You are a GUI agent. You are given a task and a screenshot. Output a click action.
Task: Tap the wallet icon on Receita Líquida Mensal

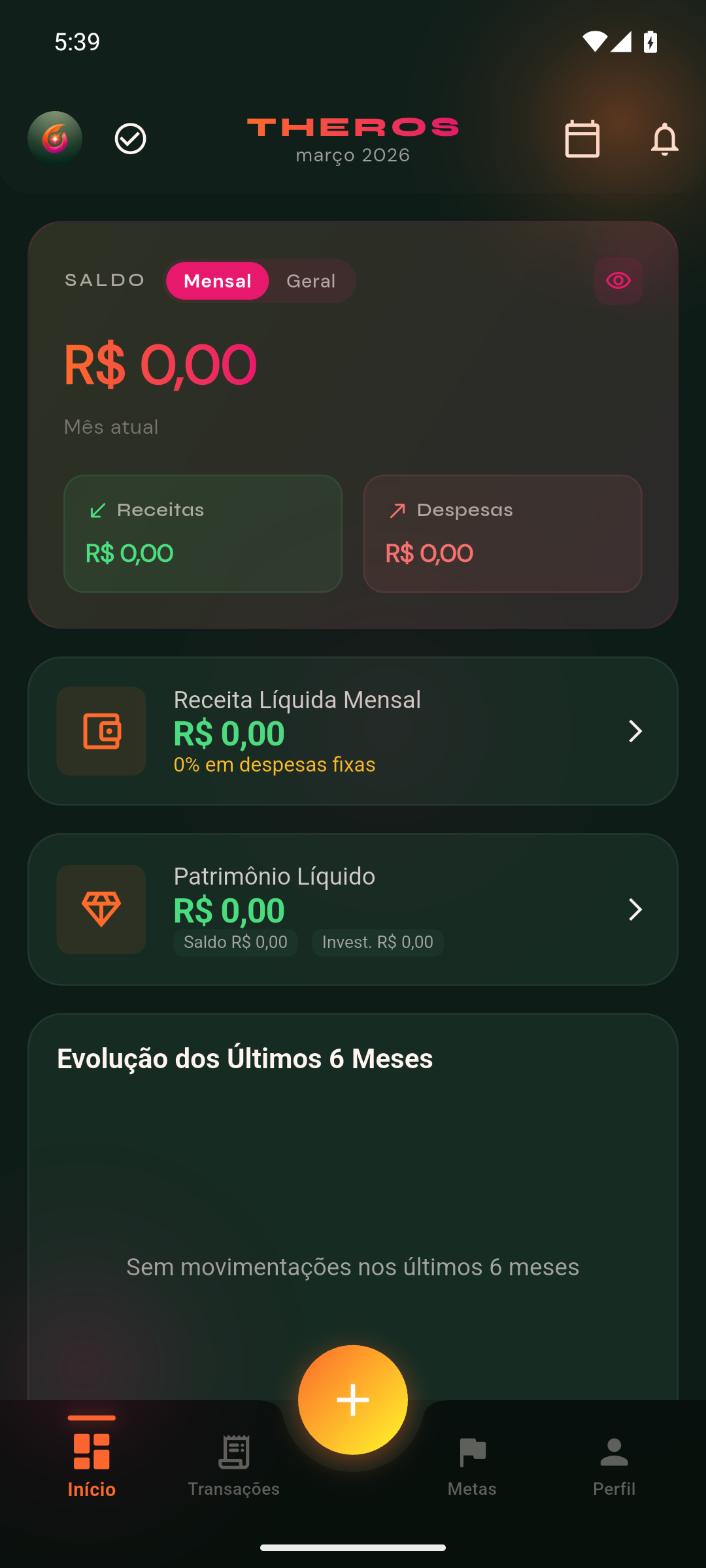point(101,732)
